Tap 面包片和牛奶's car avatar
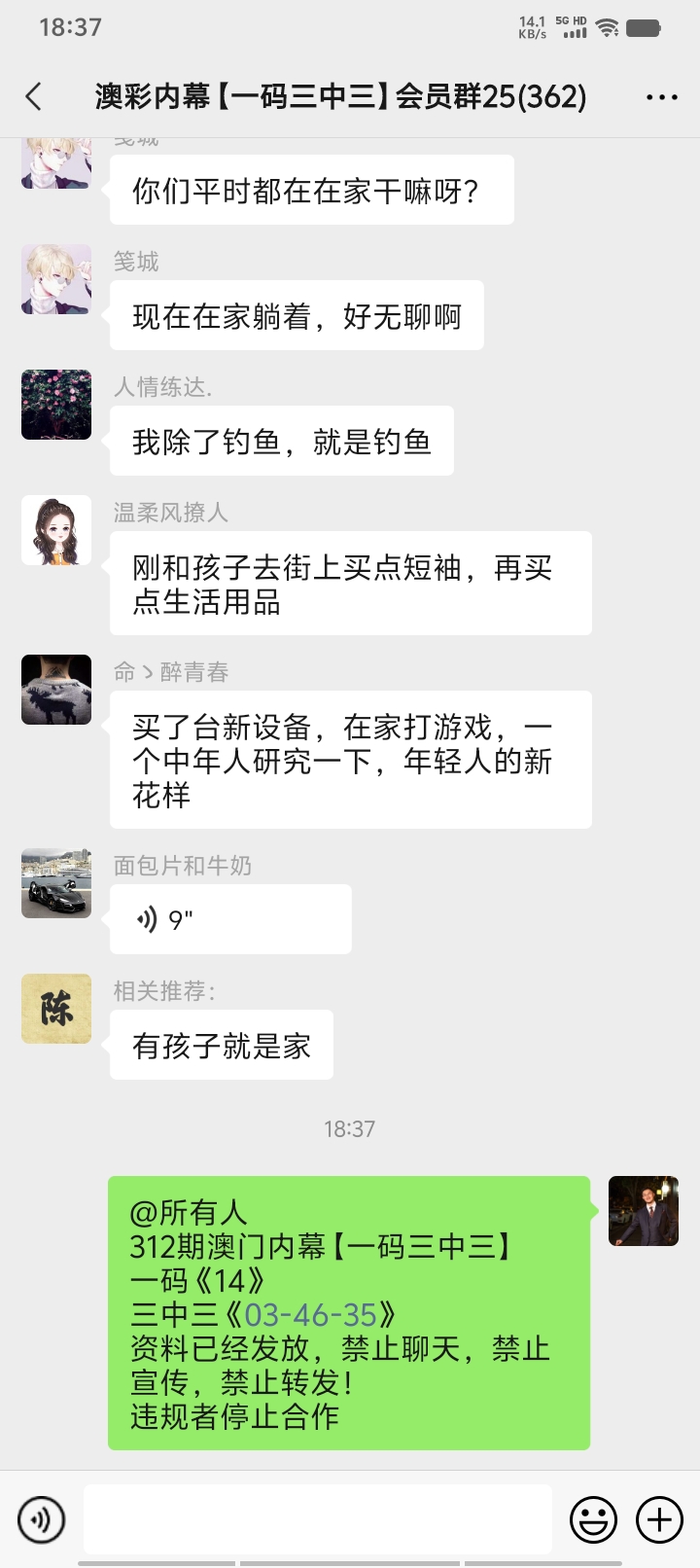 pos(56,883)
